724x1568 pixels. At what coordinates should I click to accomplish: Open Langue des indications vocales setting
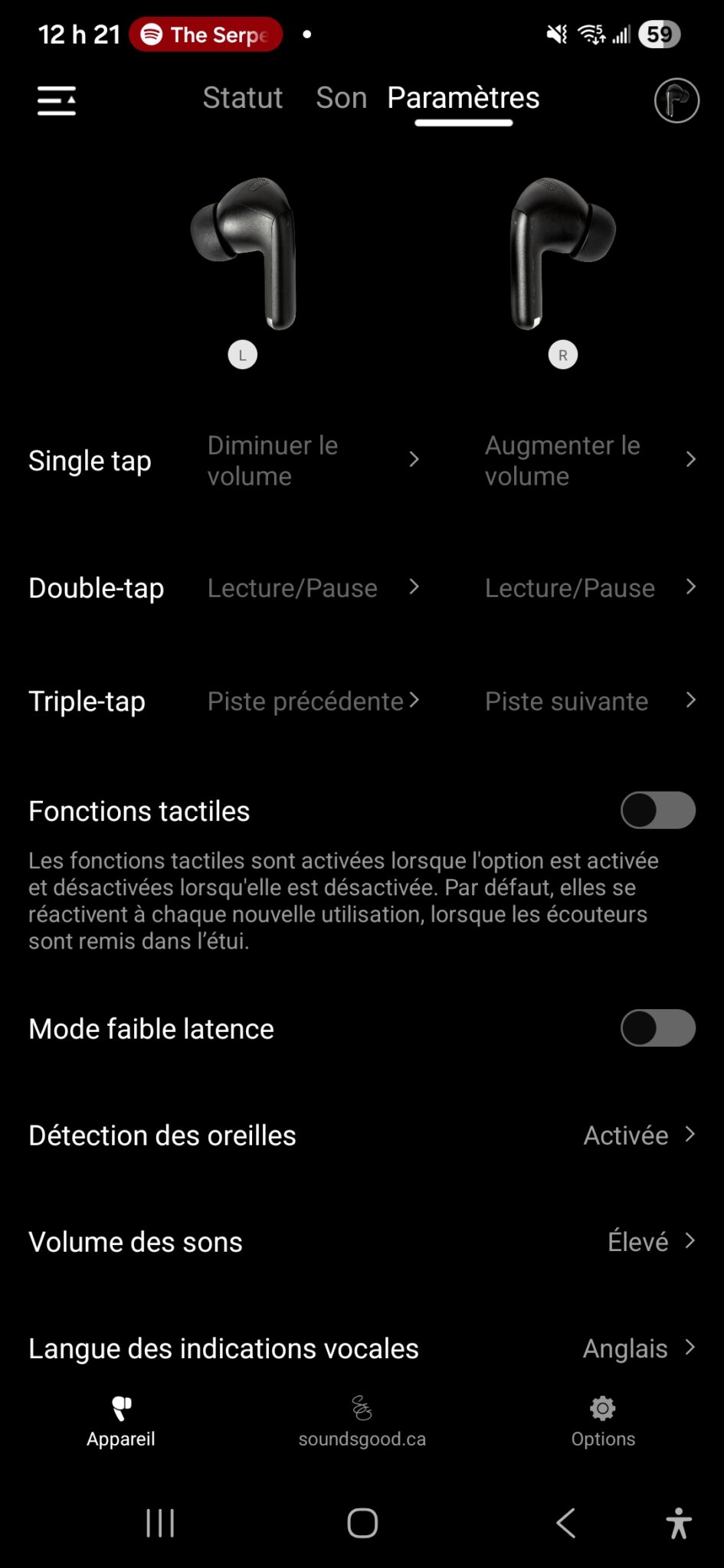pyautogui.click(x=362, y=1347)
